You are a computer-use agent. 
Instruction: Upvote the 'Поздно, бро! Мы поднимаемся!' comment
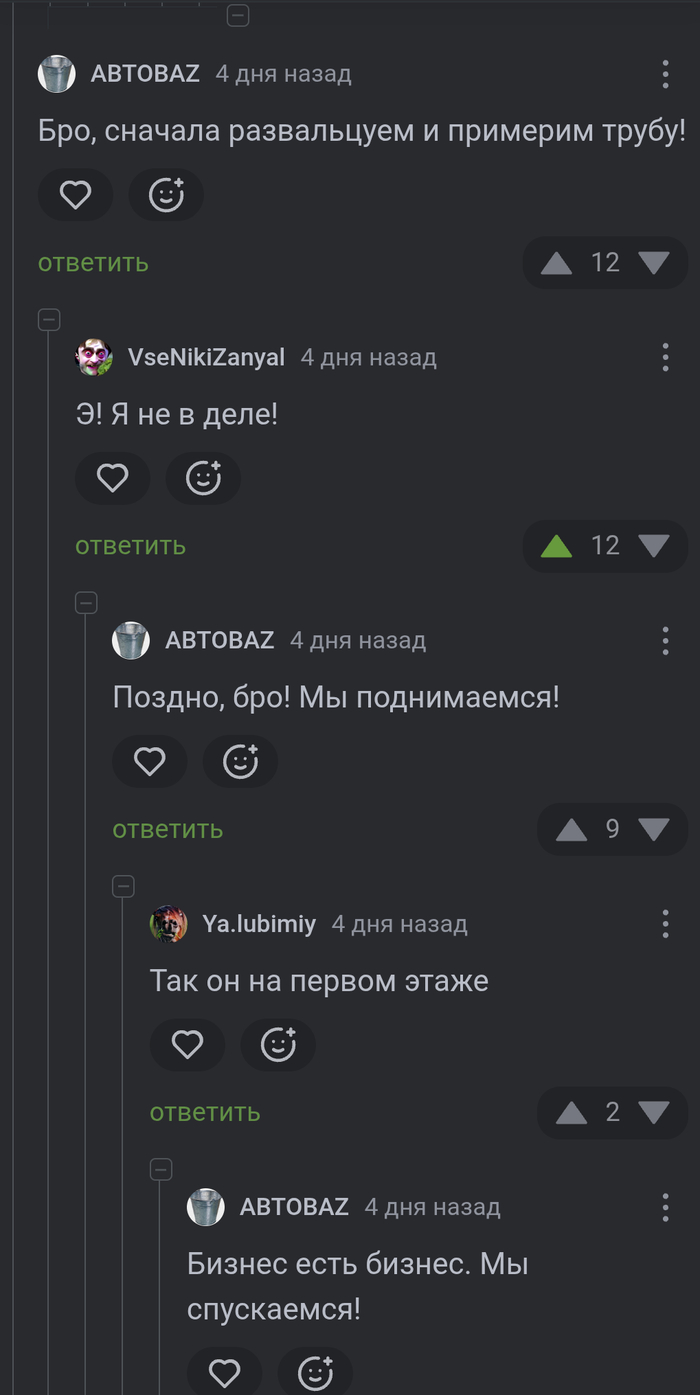coord(571,829)
